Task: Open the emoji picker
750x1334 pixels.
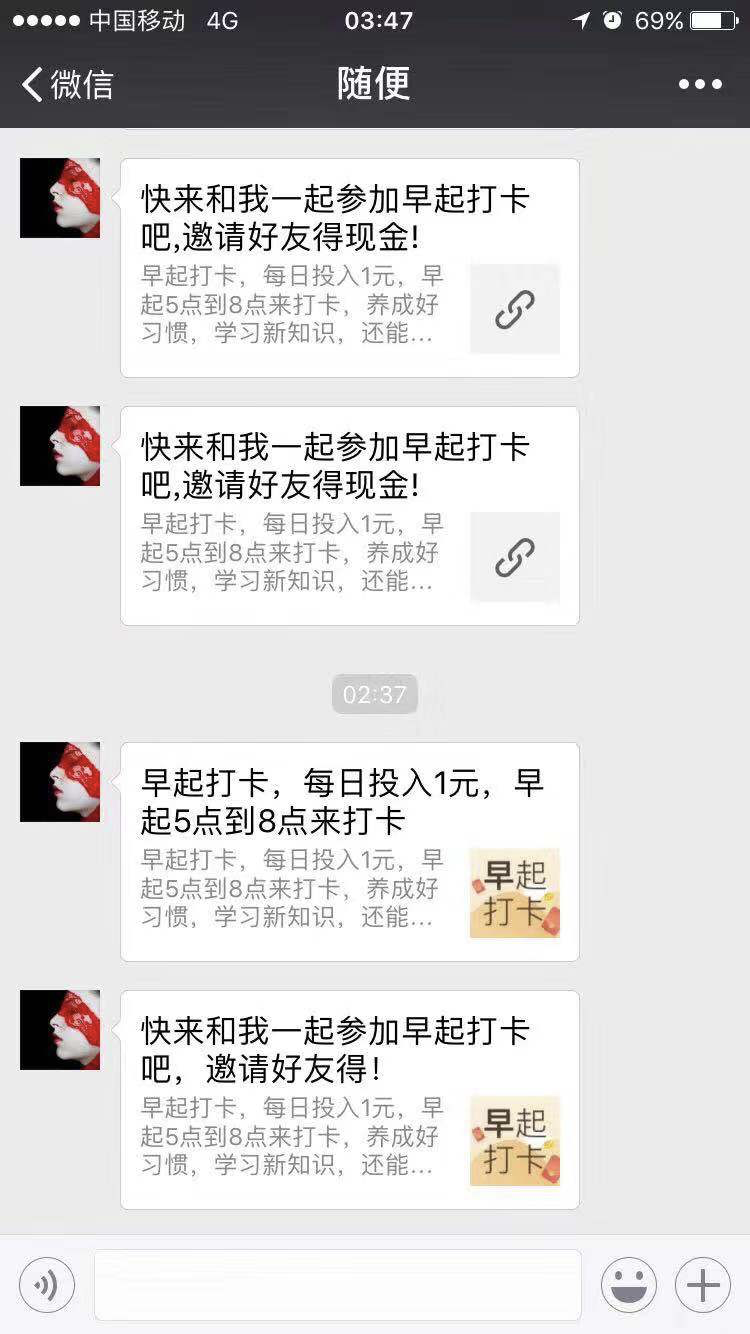Action: [629, 1285]
